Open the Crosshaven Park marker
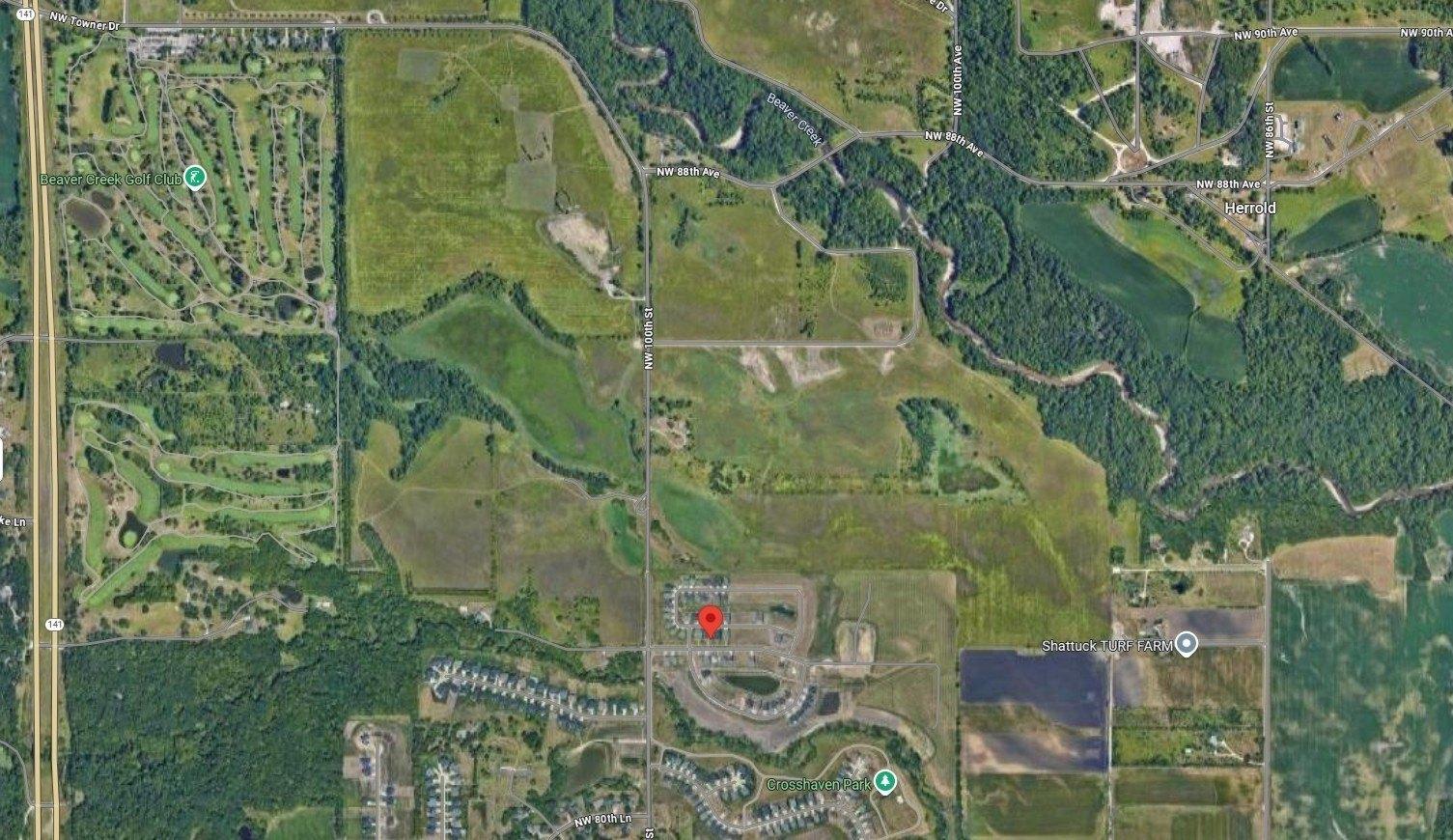 point(884,783)
